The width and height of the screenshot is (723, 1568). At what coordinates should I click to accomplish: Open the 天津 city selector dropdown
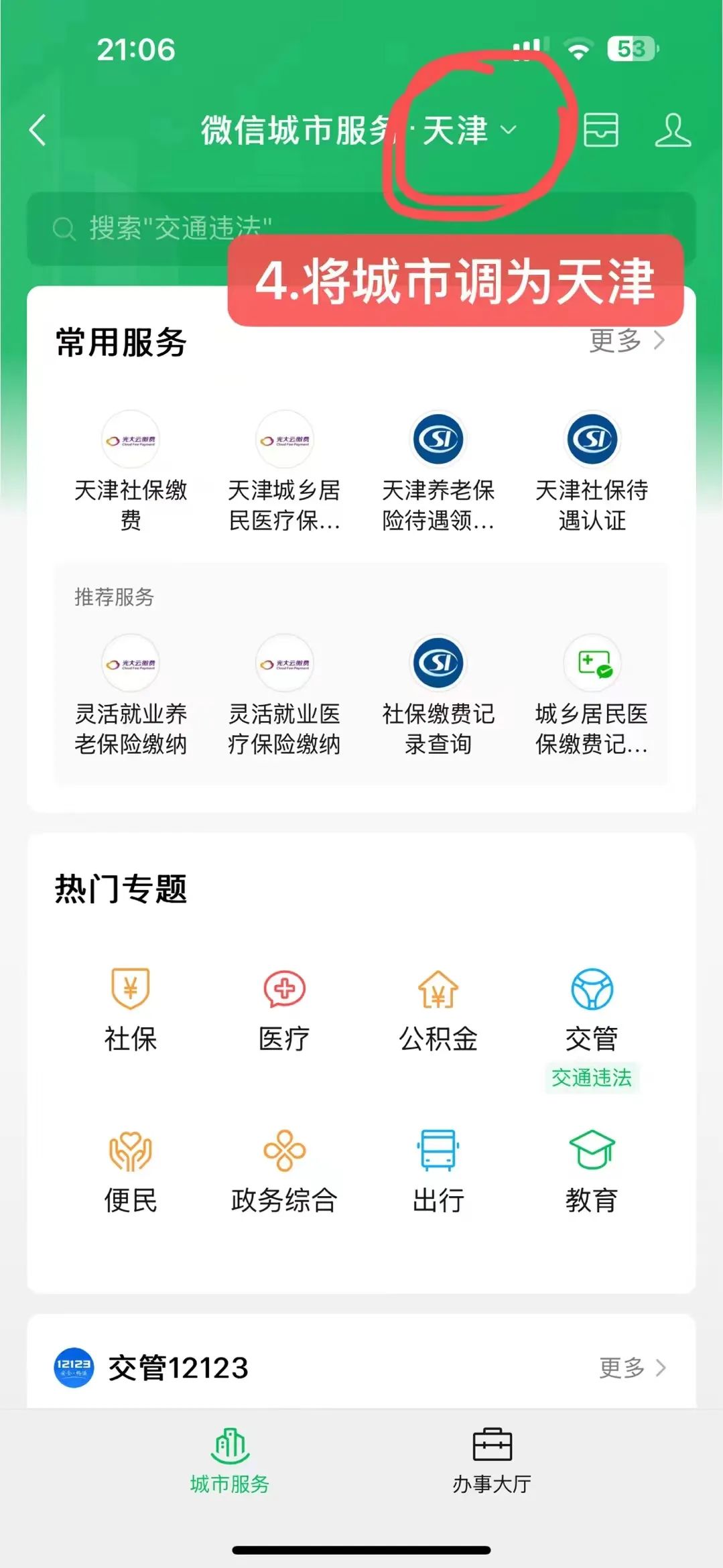point(469,130)
